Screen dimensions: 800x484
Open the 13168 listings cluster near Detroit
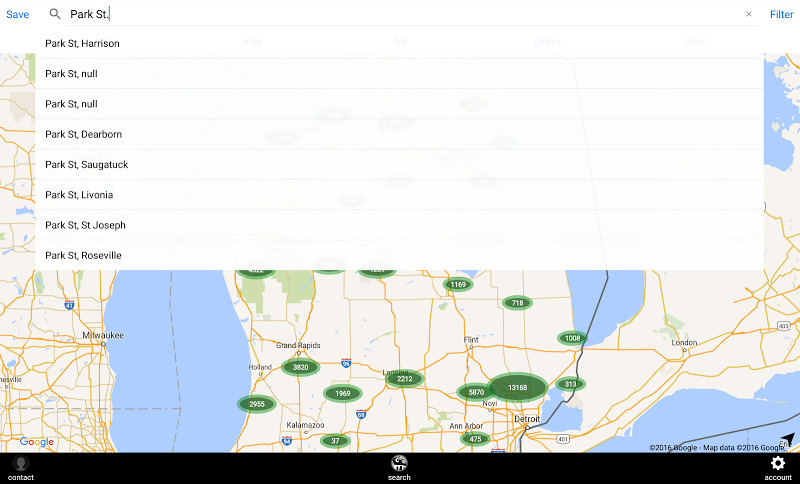[517, 387]
